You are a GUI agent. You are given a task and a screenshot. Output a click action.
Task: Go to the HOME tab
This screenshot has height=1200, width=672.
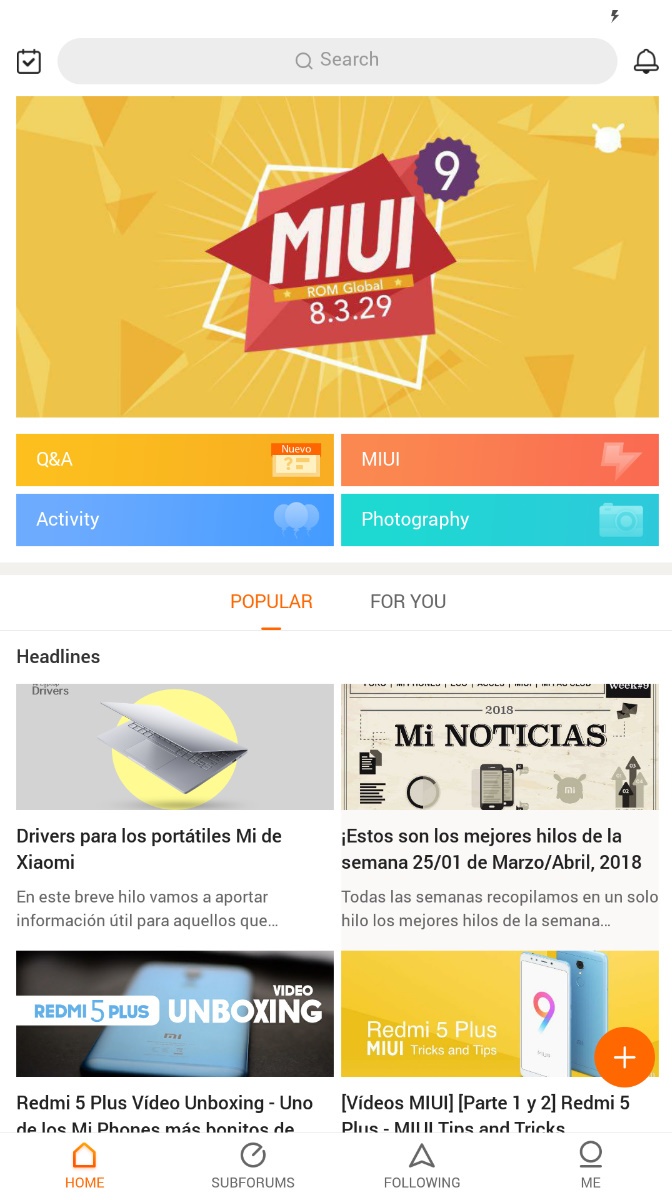tap(84, 1166)
